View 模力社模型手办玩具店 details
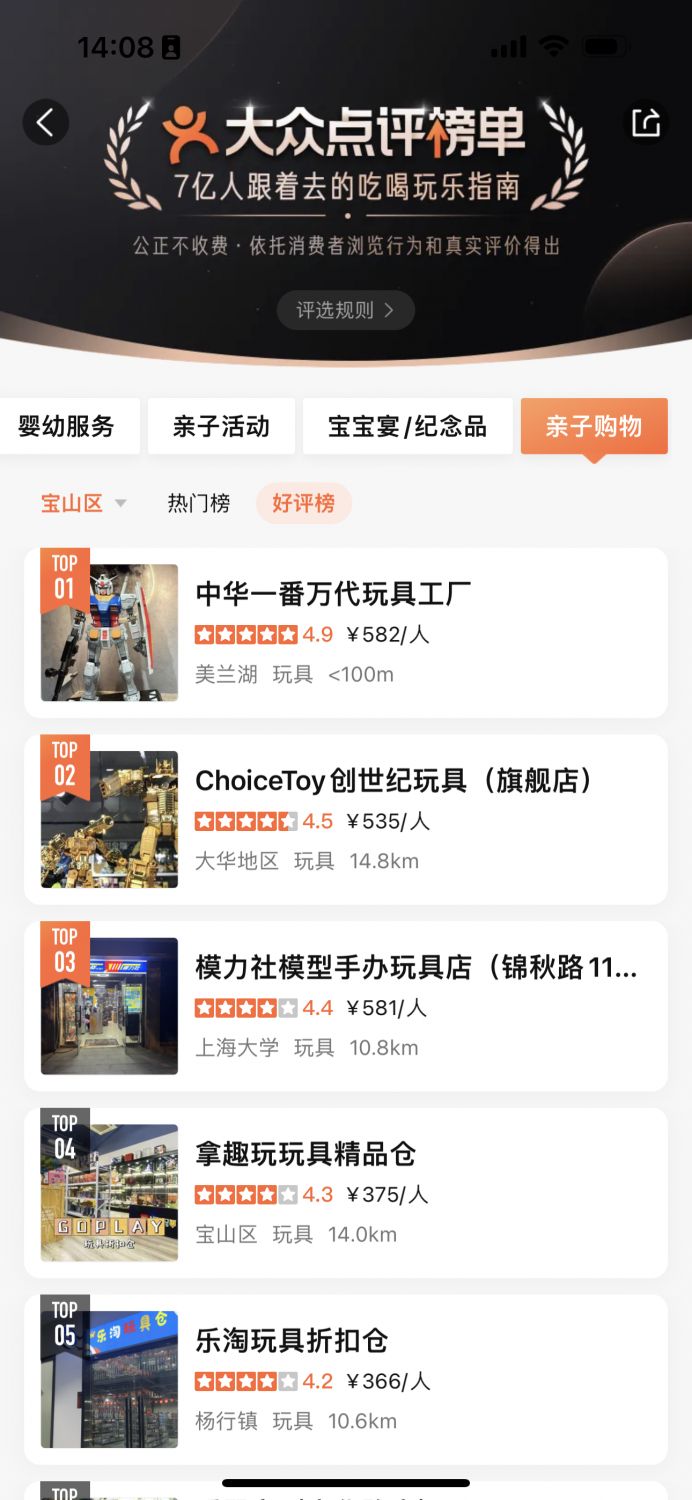Image resolution: width=692 pixels, height=1500 pixels. click(346, 1006)
